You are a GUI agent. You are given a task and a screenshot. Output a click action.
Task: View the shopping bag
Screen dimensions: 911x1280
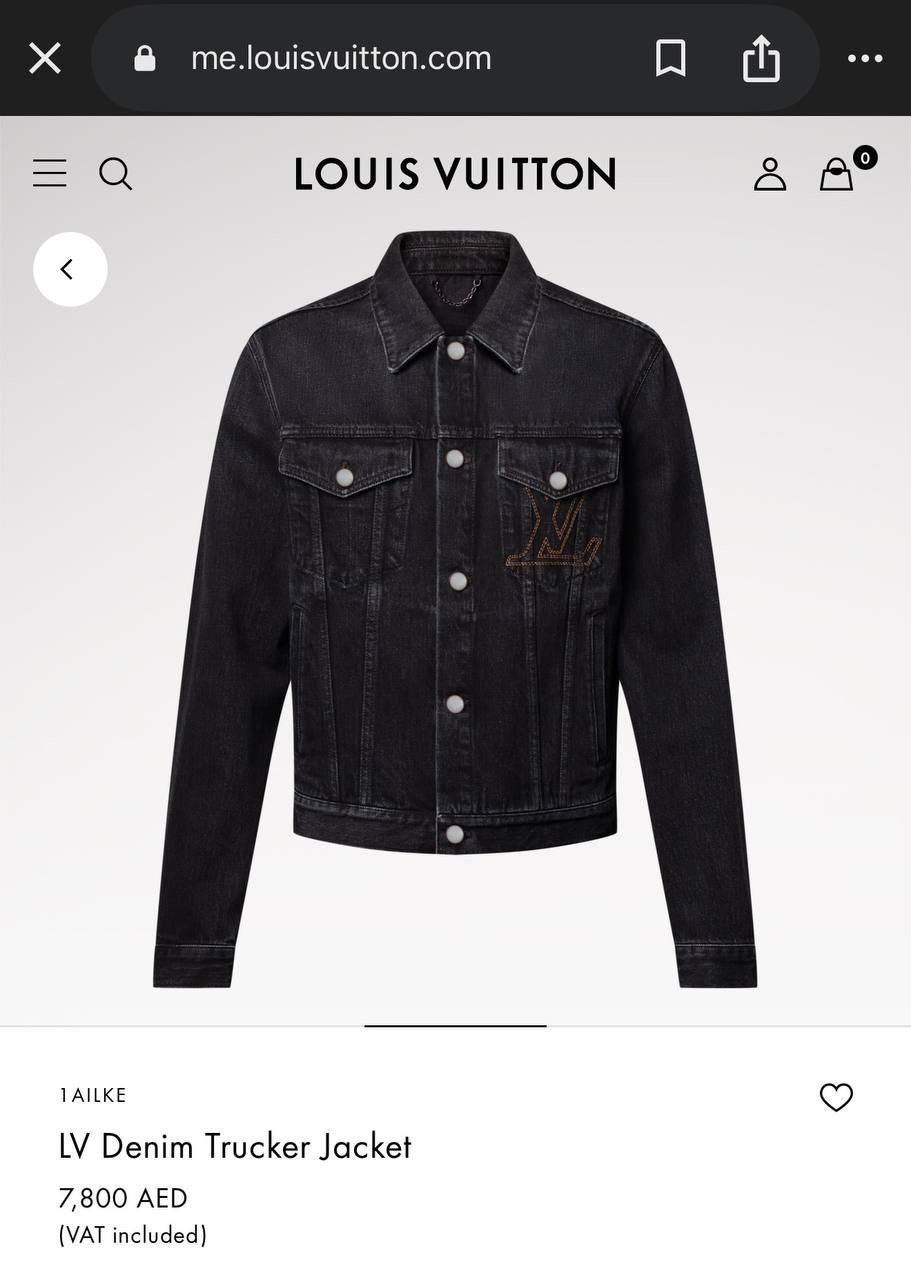[x=838, y=174]
